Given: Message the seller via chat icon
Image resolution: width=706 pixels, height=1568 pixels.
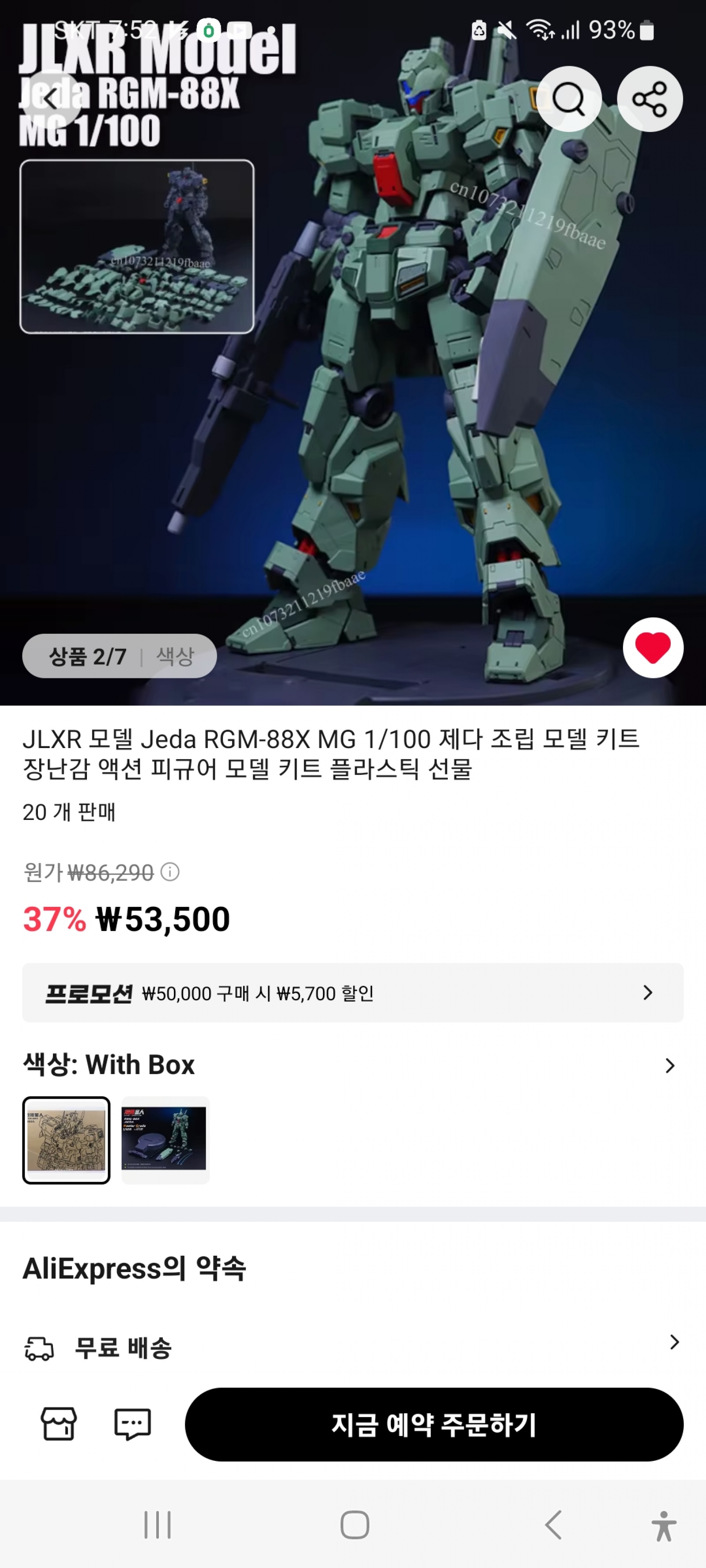Looking at the screenshot, I should tap(132, 1424).
